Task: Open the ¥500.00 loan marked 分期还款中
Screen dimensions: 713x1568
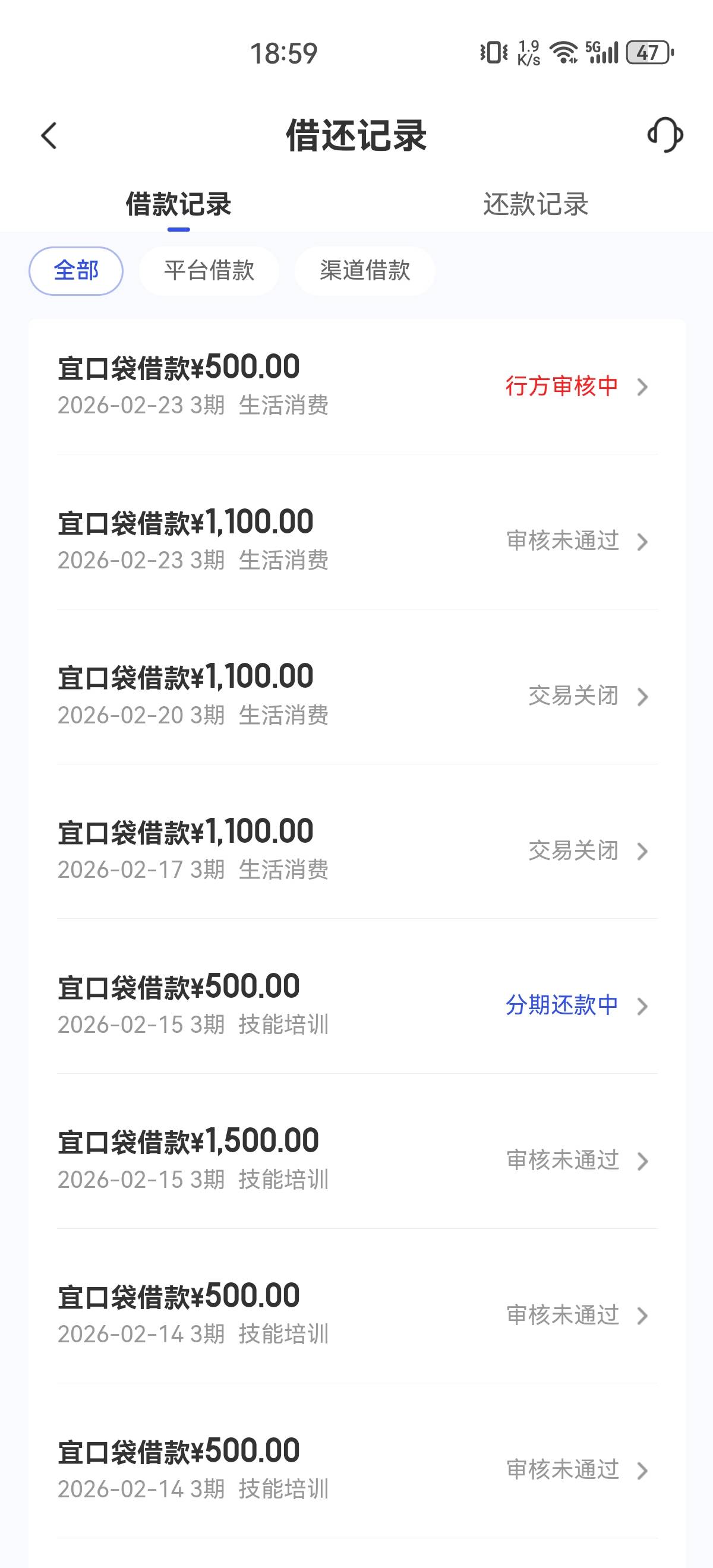Action: coord(357,1006)
